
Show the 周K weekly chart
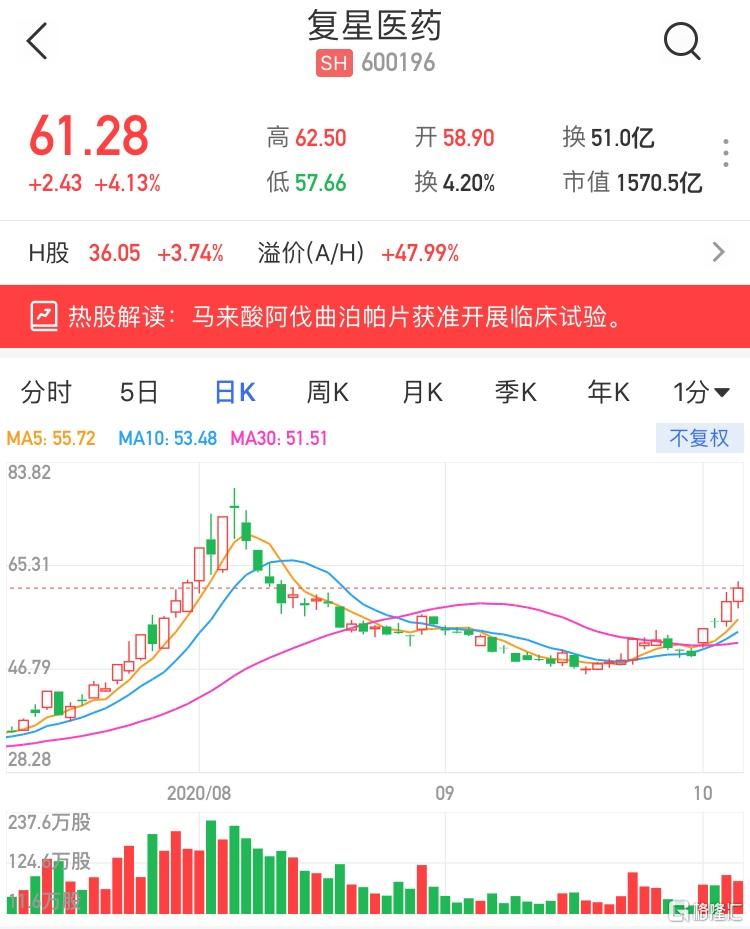tap(327, 393)
